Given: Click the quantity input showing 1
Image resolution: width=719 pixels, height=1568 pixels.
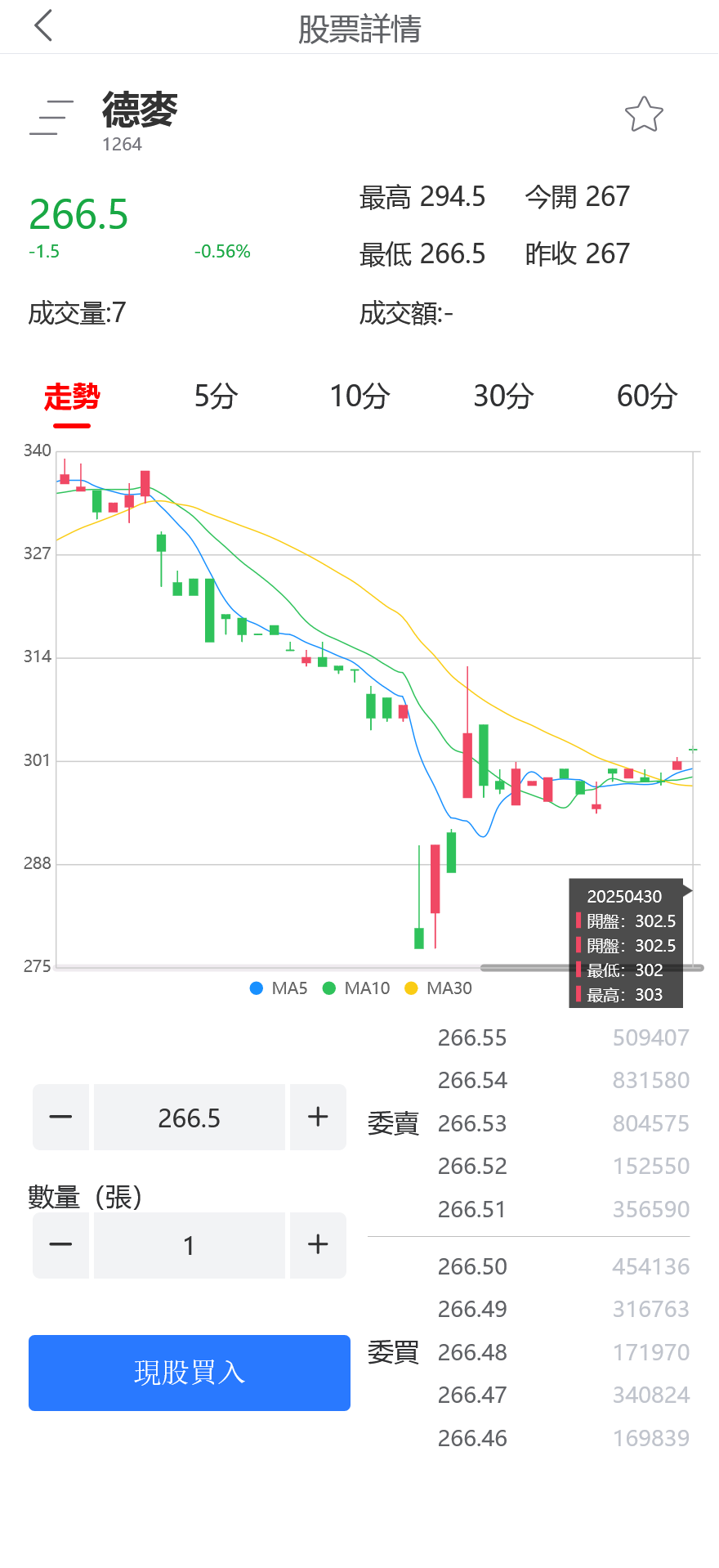Looking at the screenshot, I should coord(189,1245).
